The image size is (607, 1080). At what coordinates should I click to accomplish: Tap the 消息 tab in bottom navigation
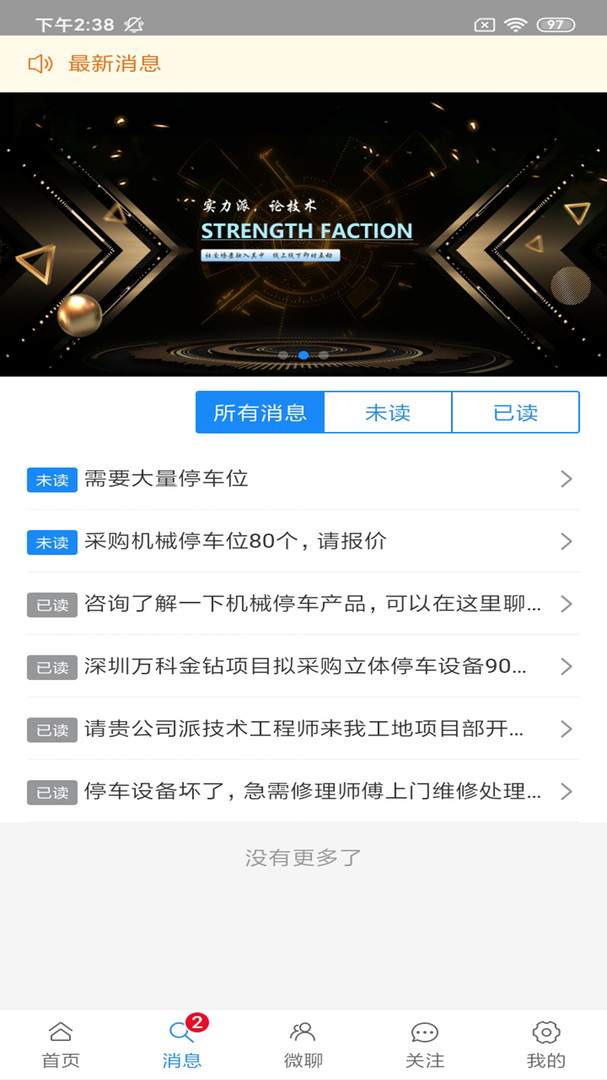(x=182, y=1045)
